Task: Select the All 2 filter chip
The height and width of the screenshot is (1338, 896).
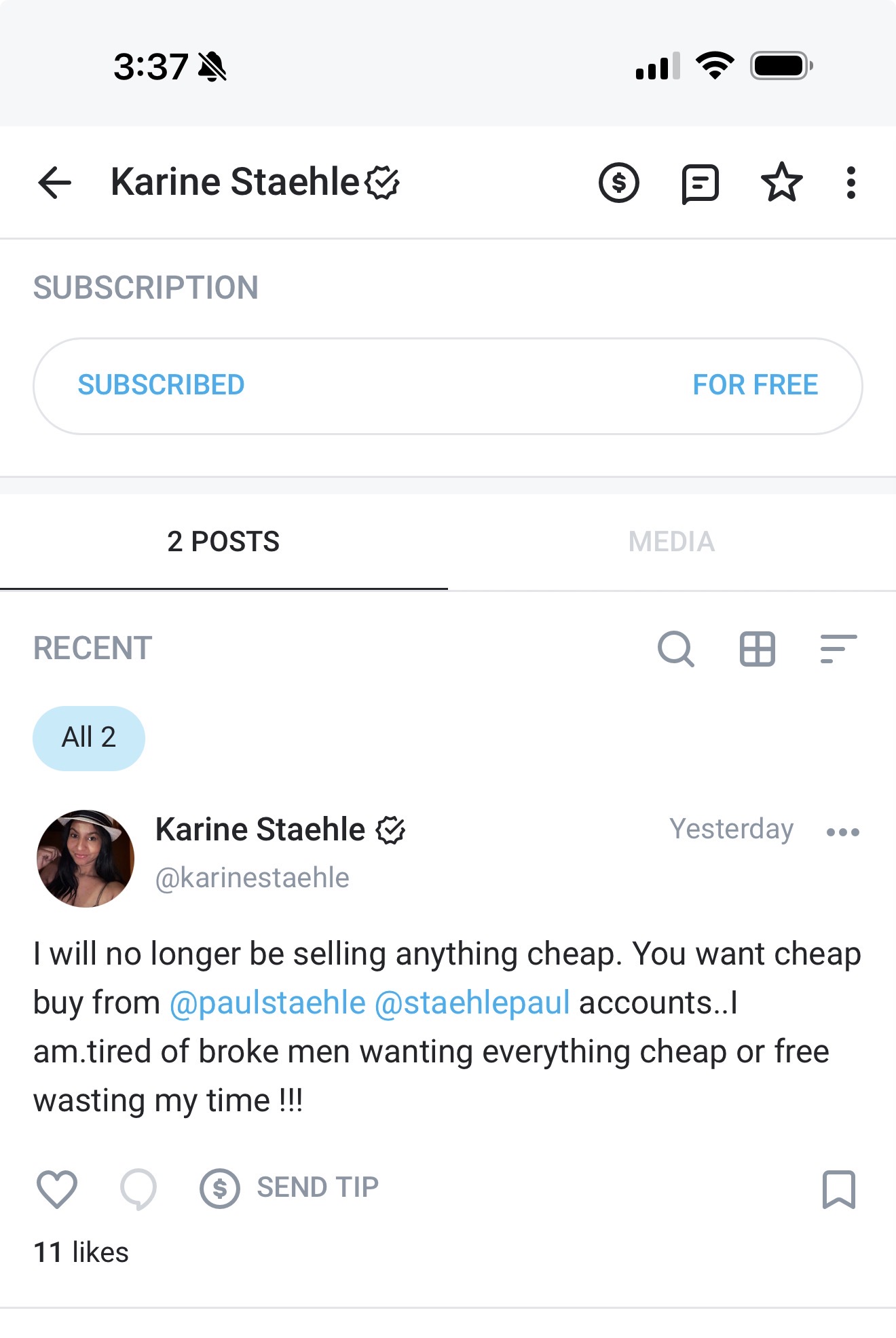Action: click(89, 738)
